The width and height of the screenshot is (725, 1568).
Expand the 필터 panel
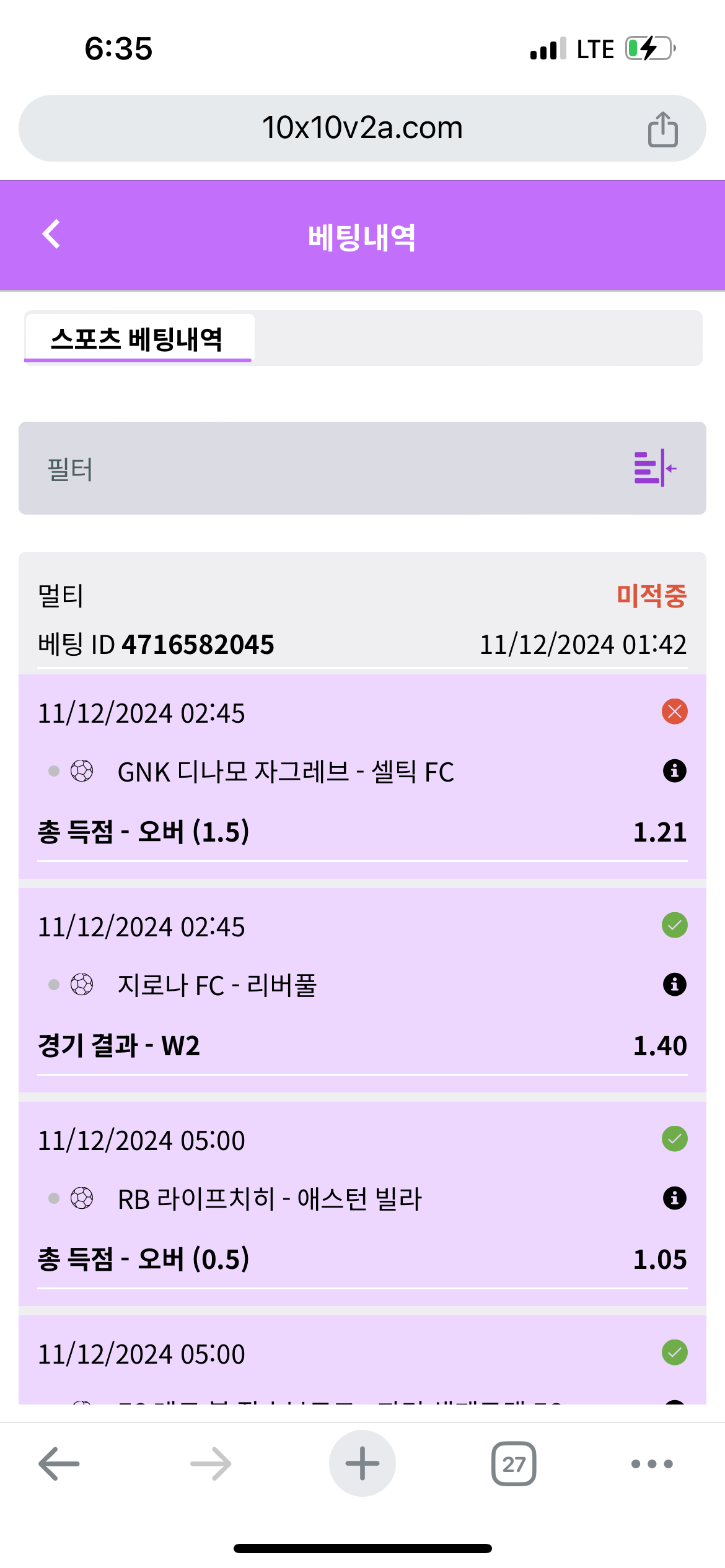(x=654, y=468)
